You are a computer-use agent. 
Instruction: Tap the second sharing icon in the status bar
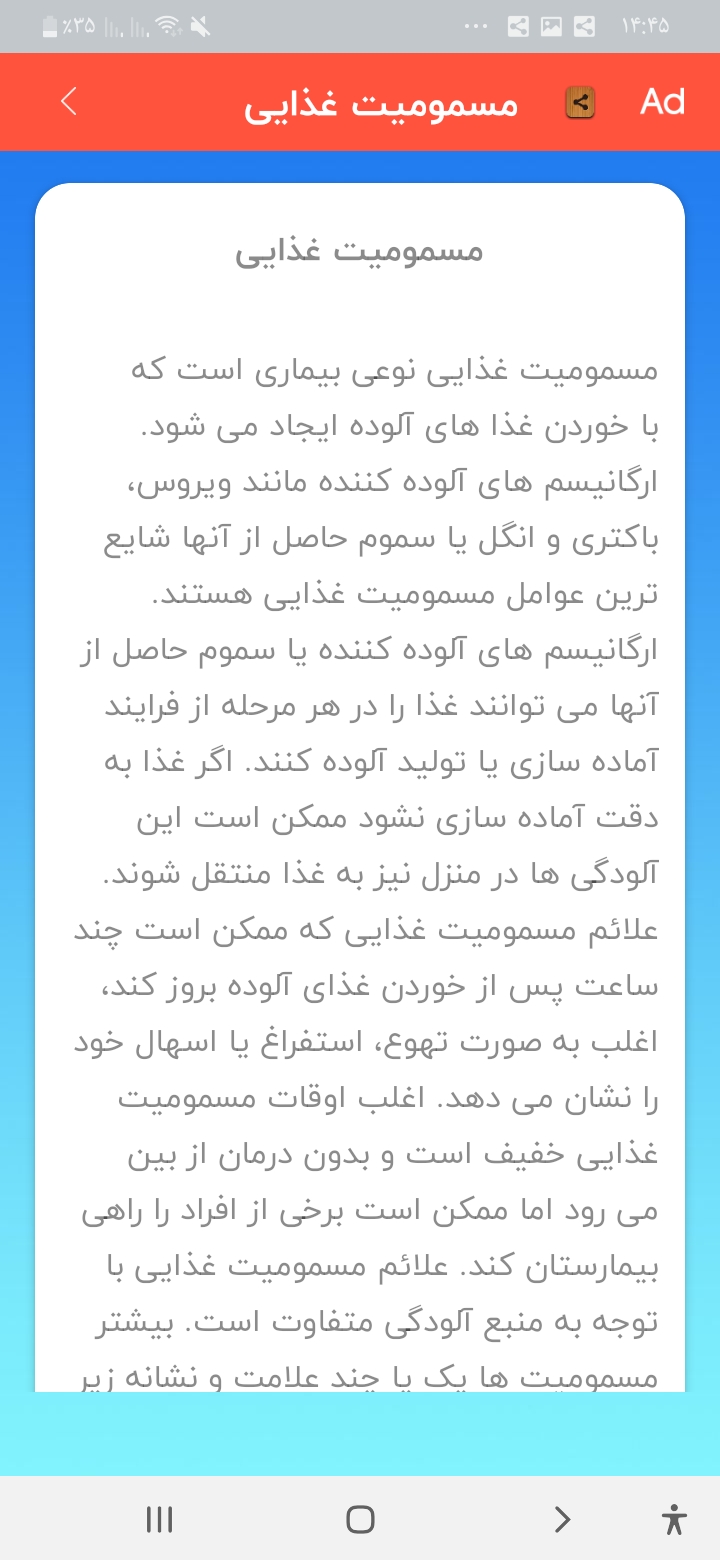tap(584, 27)
